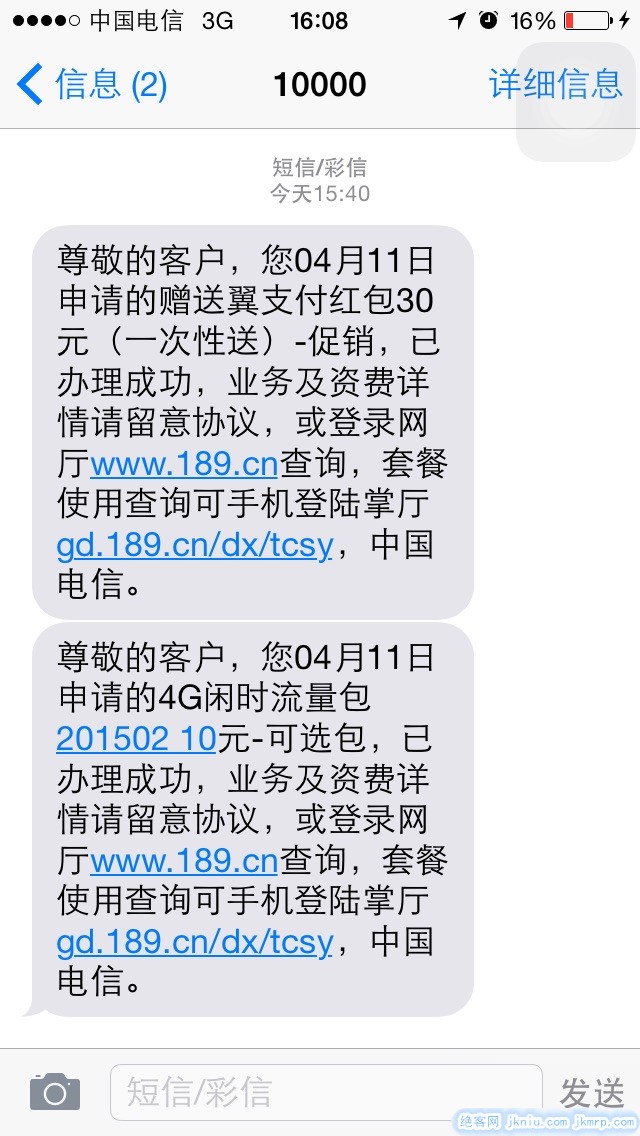Screen dimensions: 640x1136
Task: Focus the 短信/彩信 message input field
Action: [325, 1092]
